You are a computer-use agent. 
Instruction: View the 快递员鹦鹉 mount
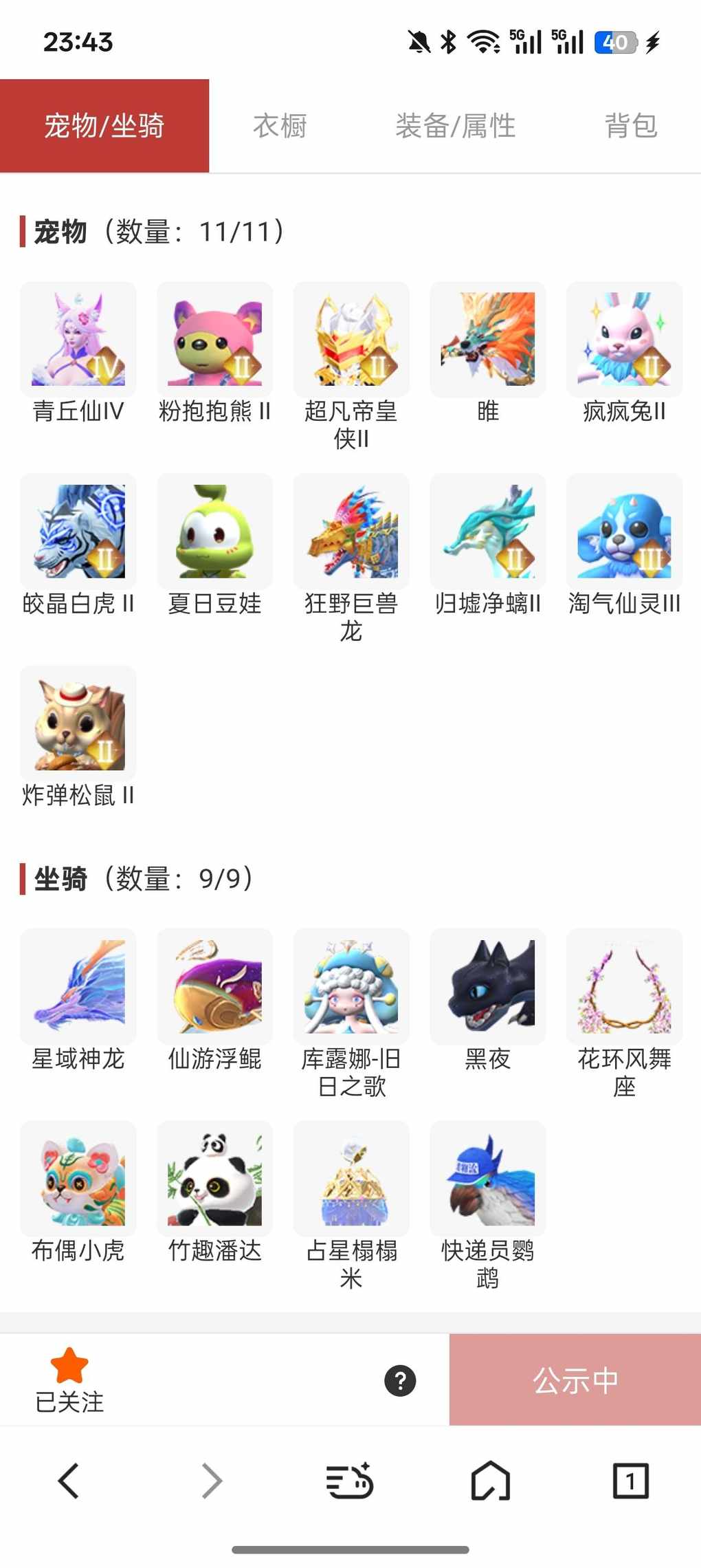[488, 1179]
